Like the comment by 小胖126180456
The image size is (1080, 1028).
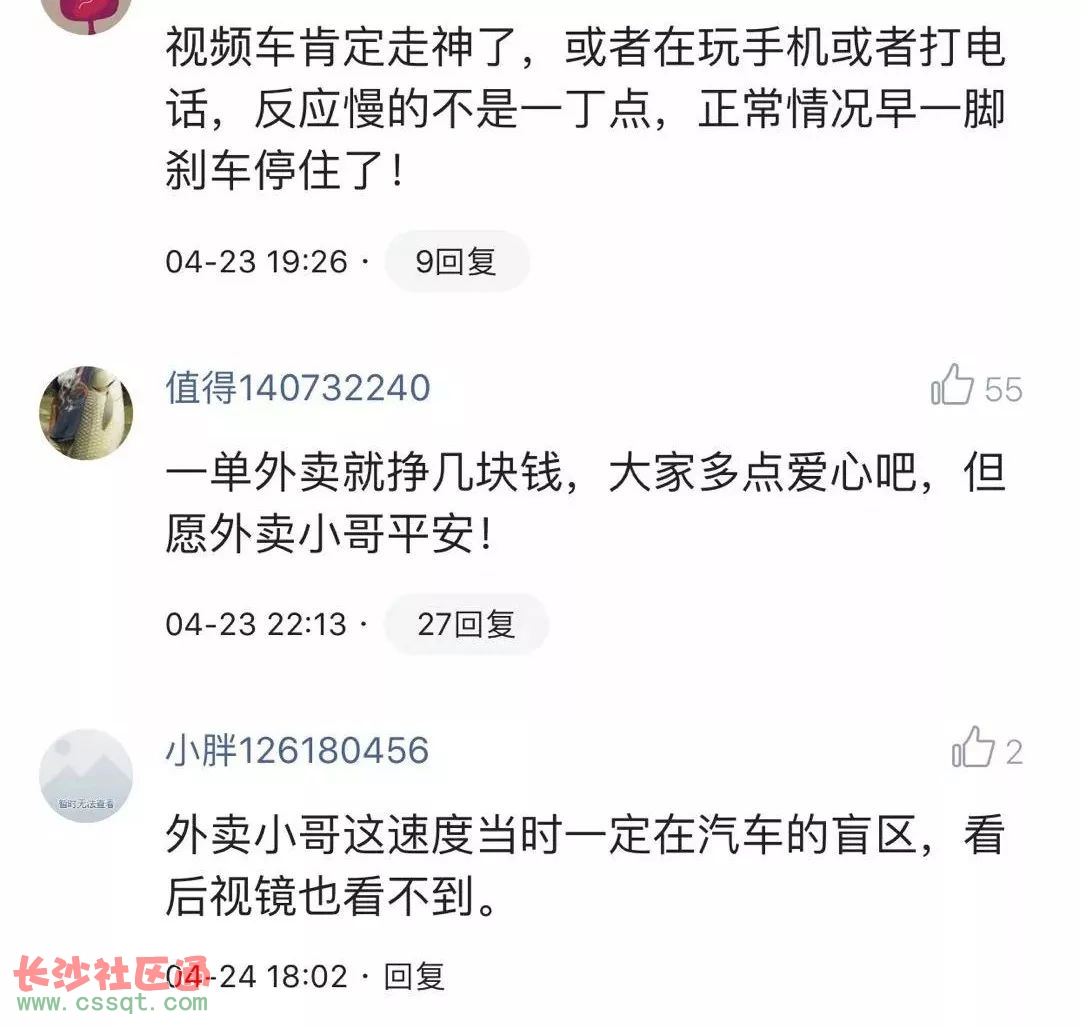(x=972, y=749)
